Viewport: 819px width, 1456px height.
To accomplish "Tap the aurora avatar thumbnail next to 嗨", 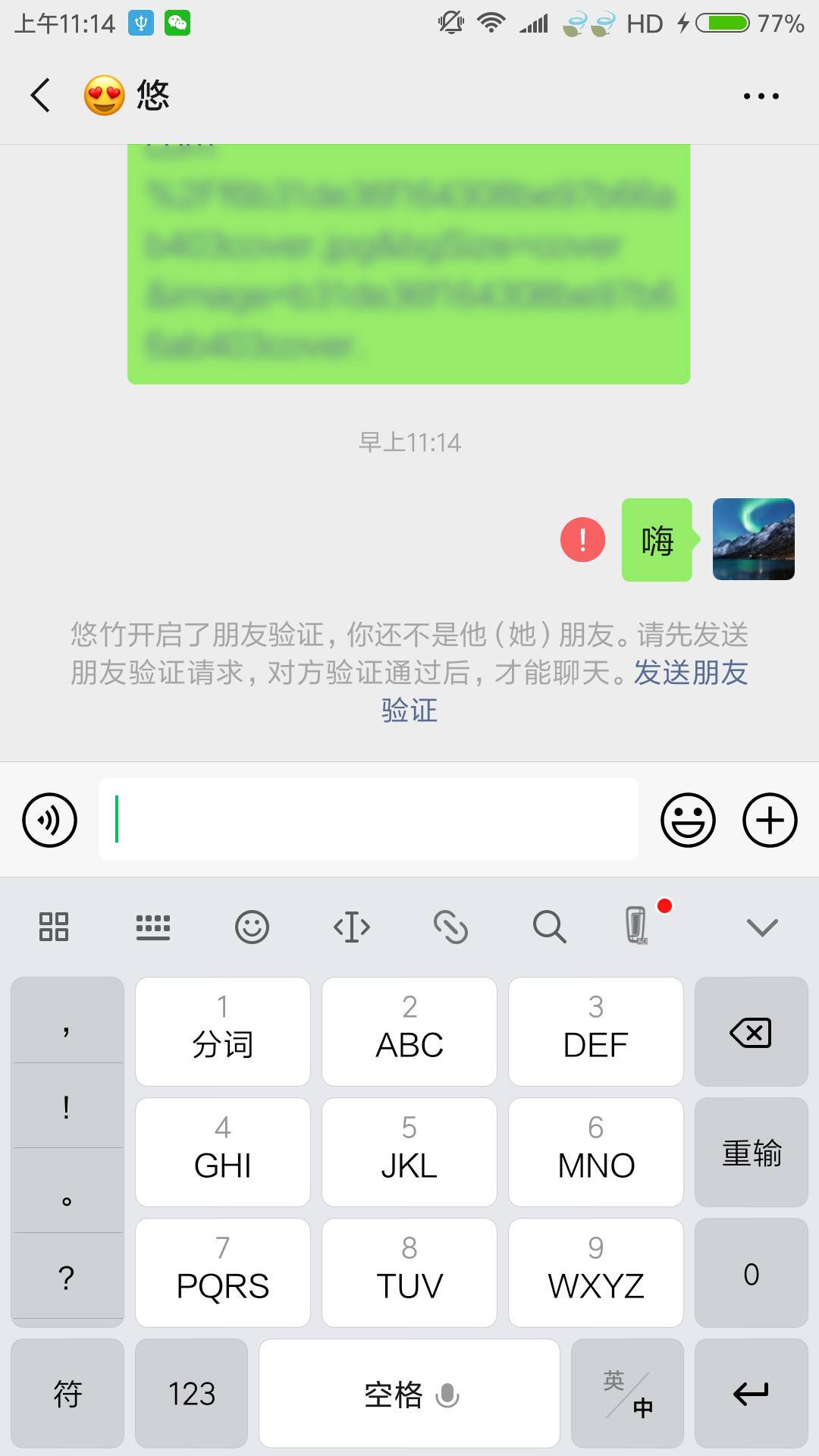I will (x=753, y=539).
